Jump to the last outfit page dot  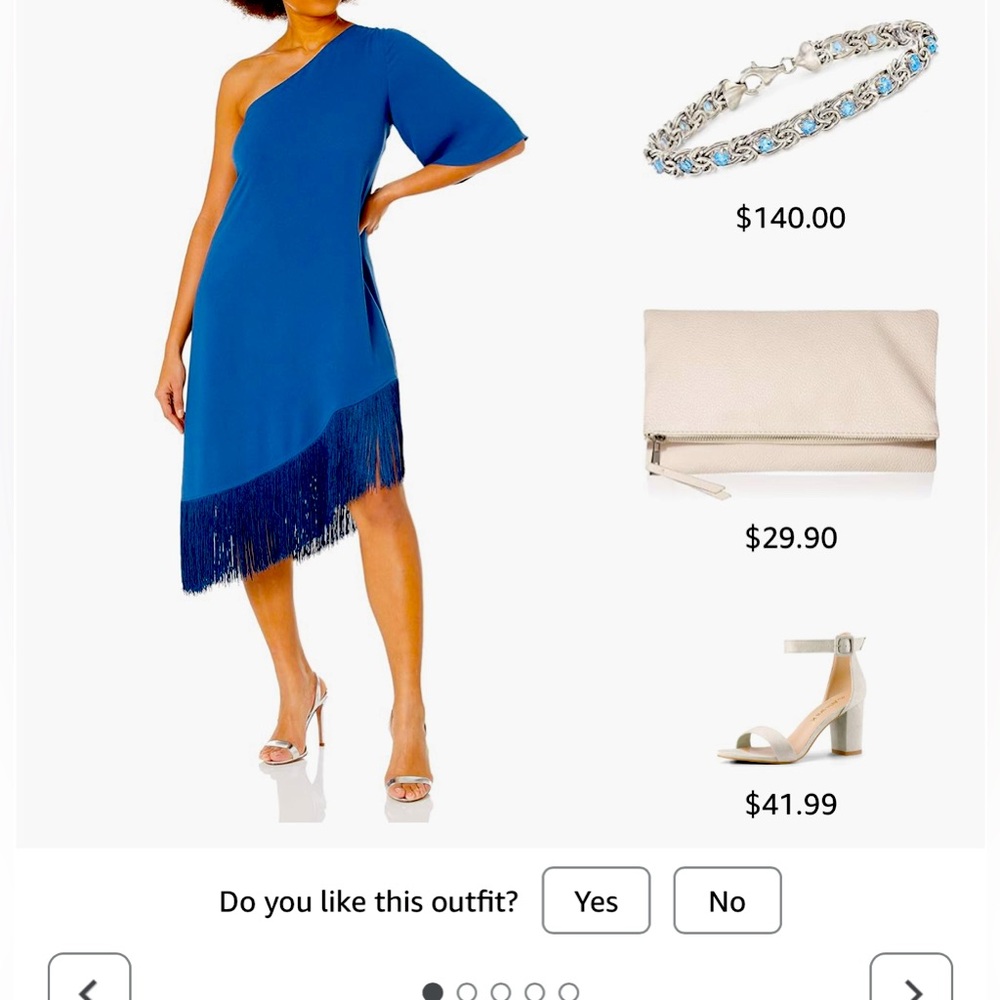pyautogui.click(x=569, y=991)
